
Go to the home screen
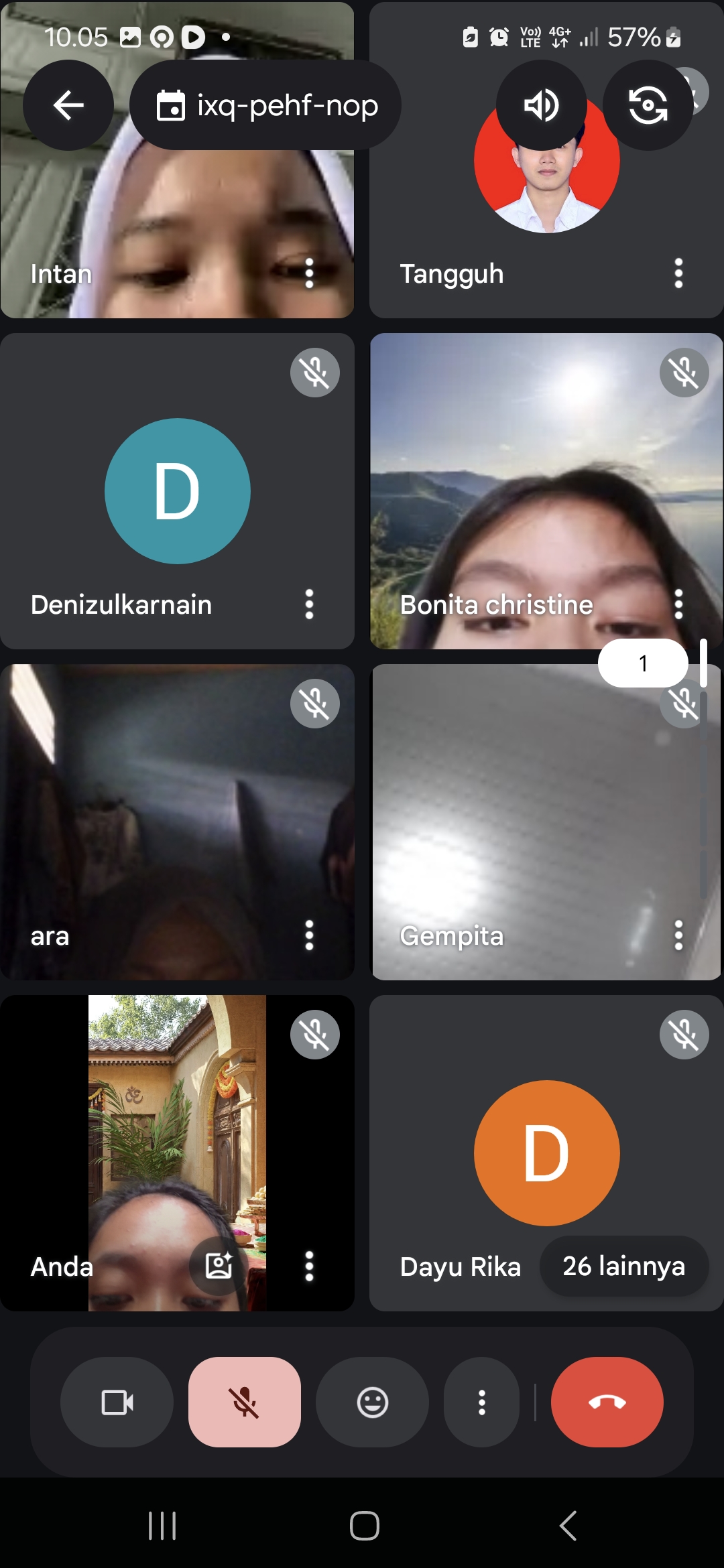click(x=364, y=1526)
